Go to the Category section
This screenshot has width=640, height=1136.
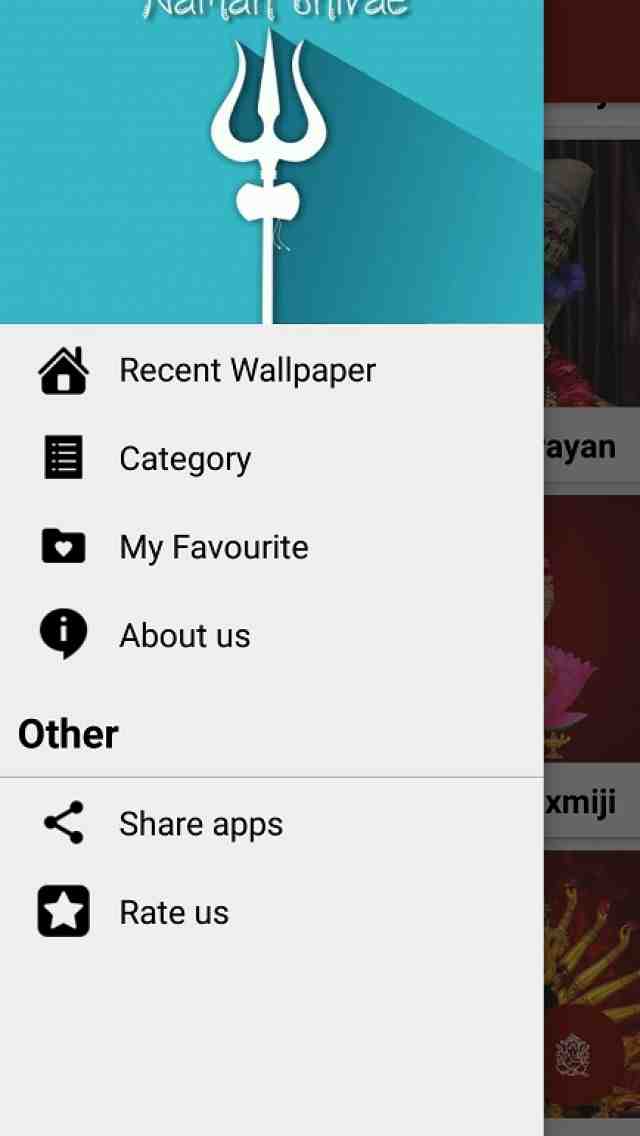pyautogui.click(x=185, y=459)
